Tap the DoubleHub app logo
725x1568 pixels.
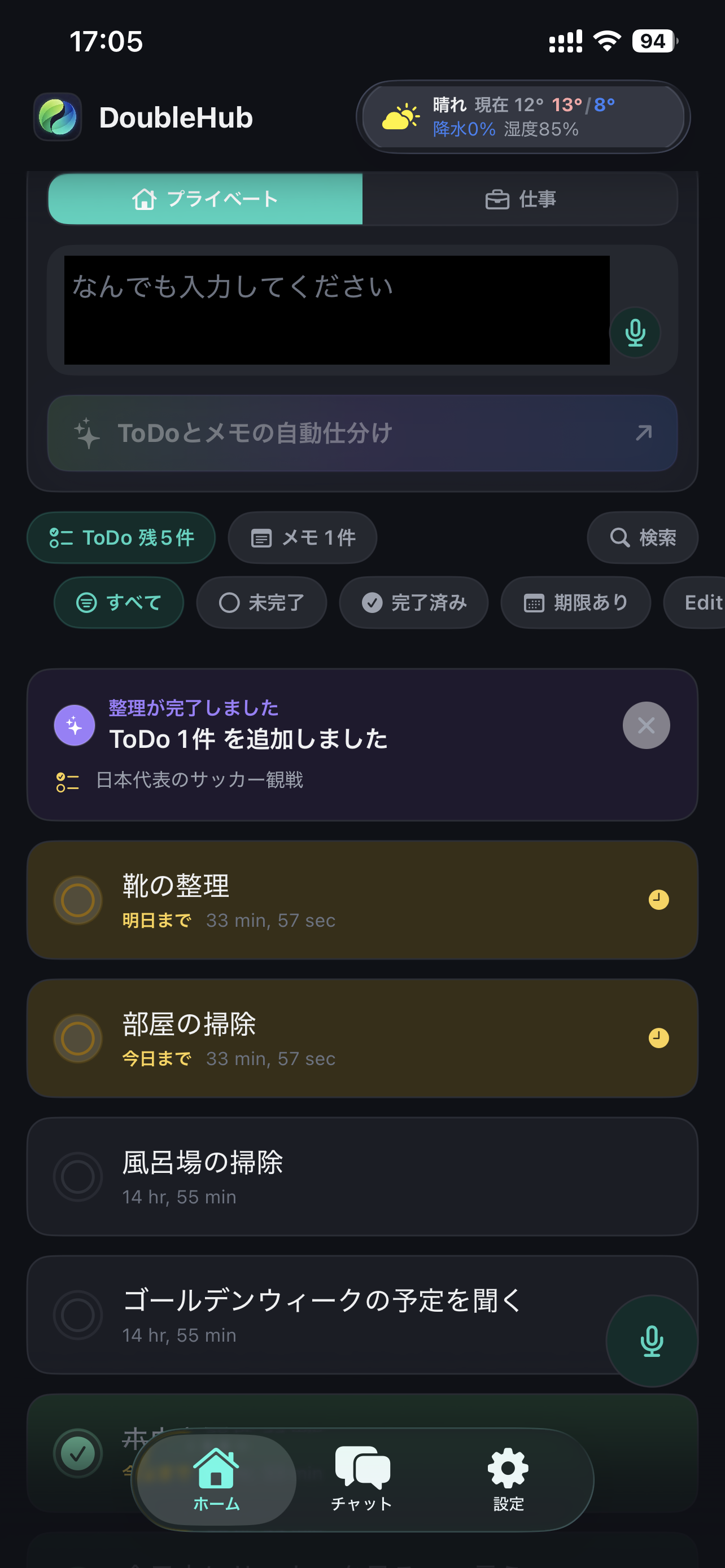[57, 117]
